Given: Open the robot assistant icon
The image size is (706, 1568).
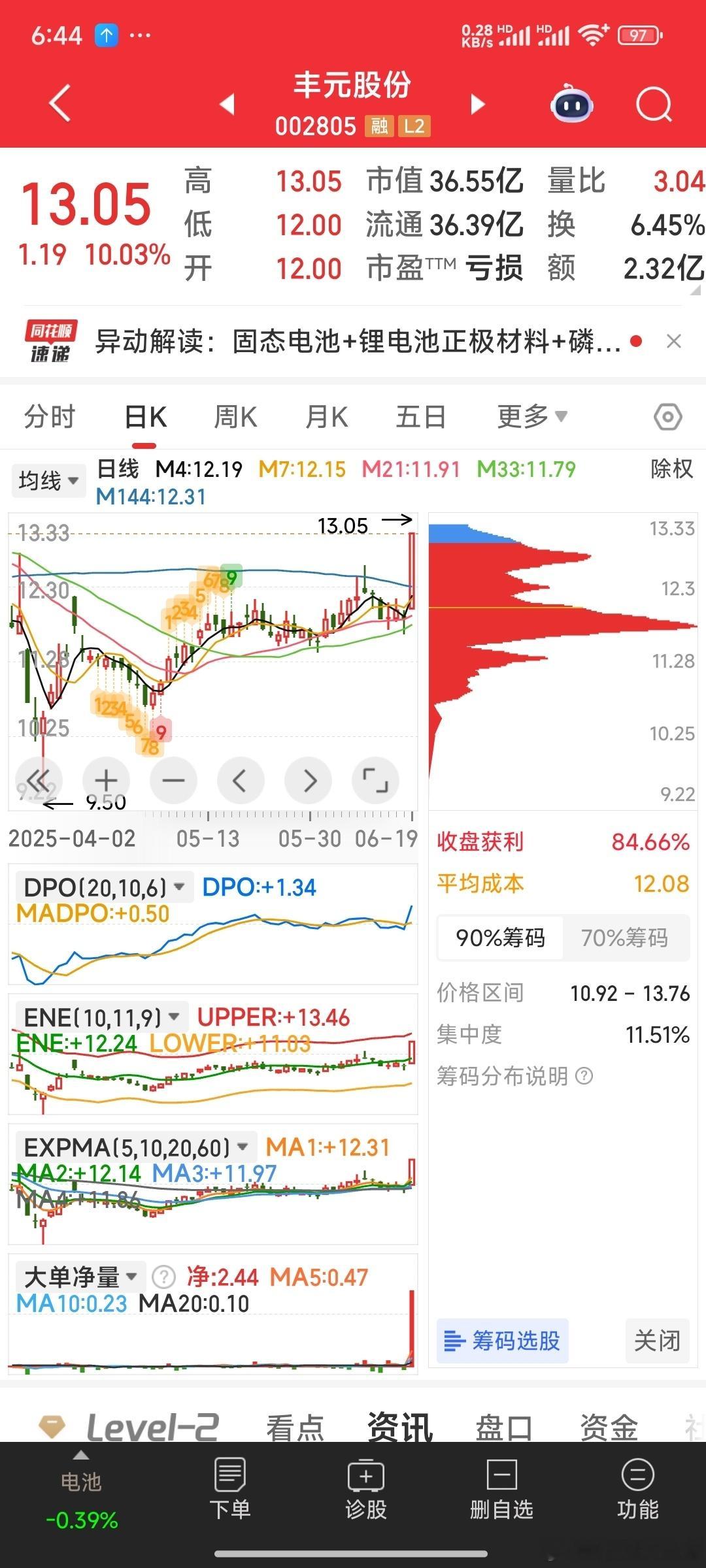Looking at the screenshot, I should point(572,104).
